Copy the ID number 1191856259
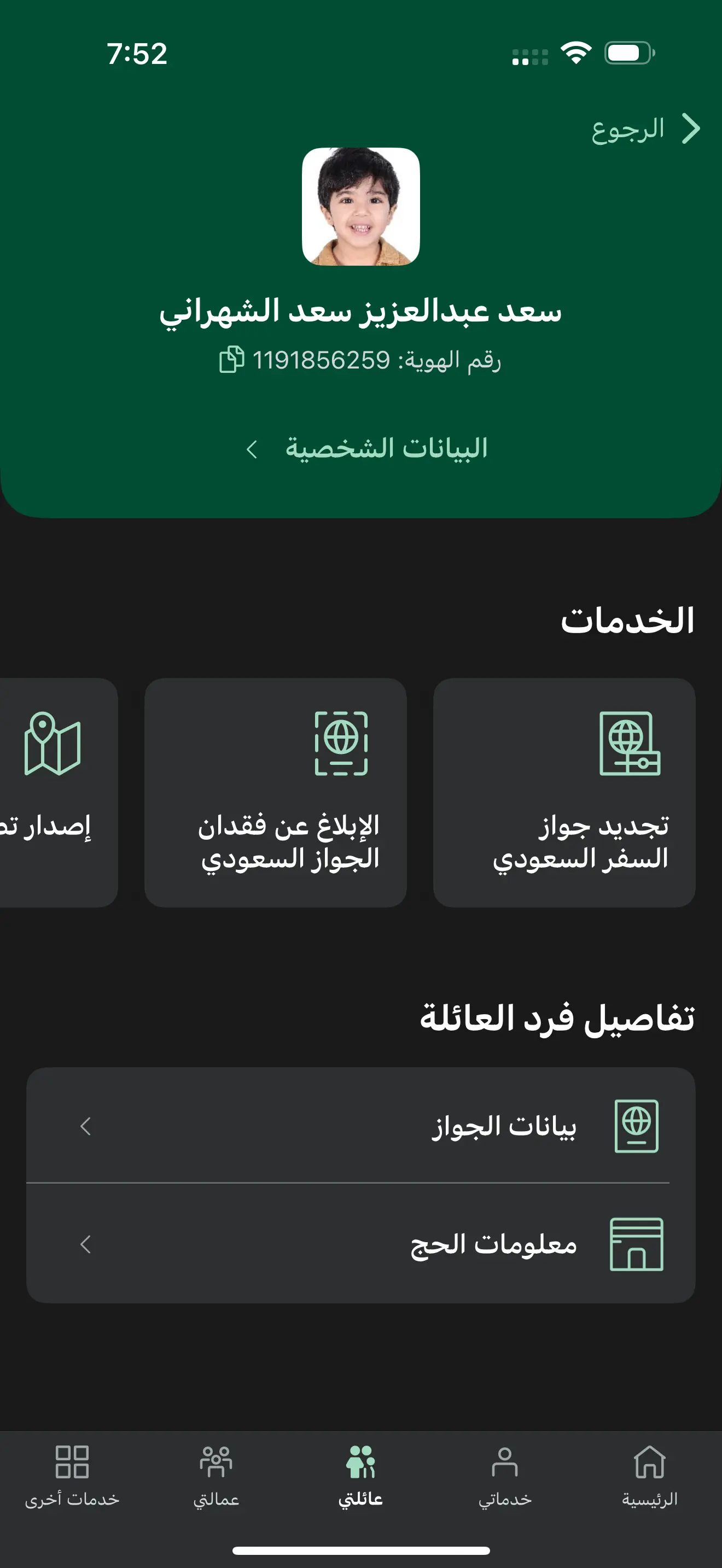 coord(231,359)
